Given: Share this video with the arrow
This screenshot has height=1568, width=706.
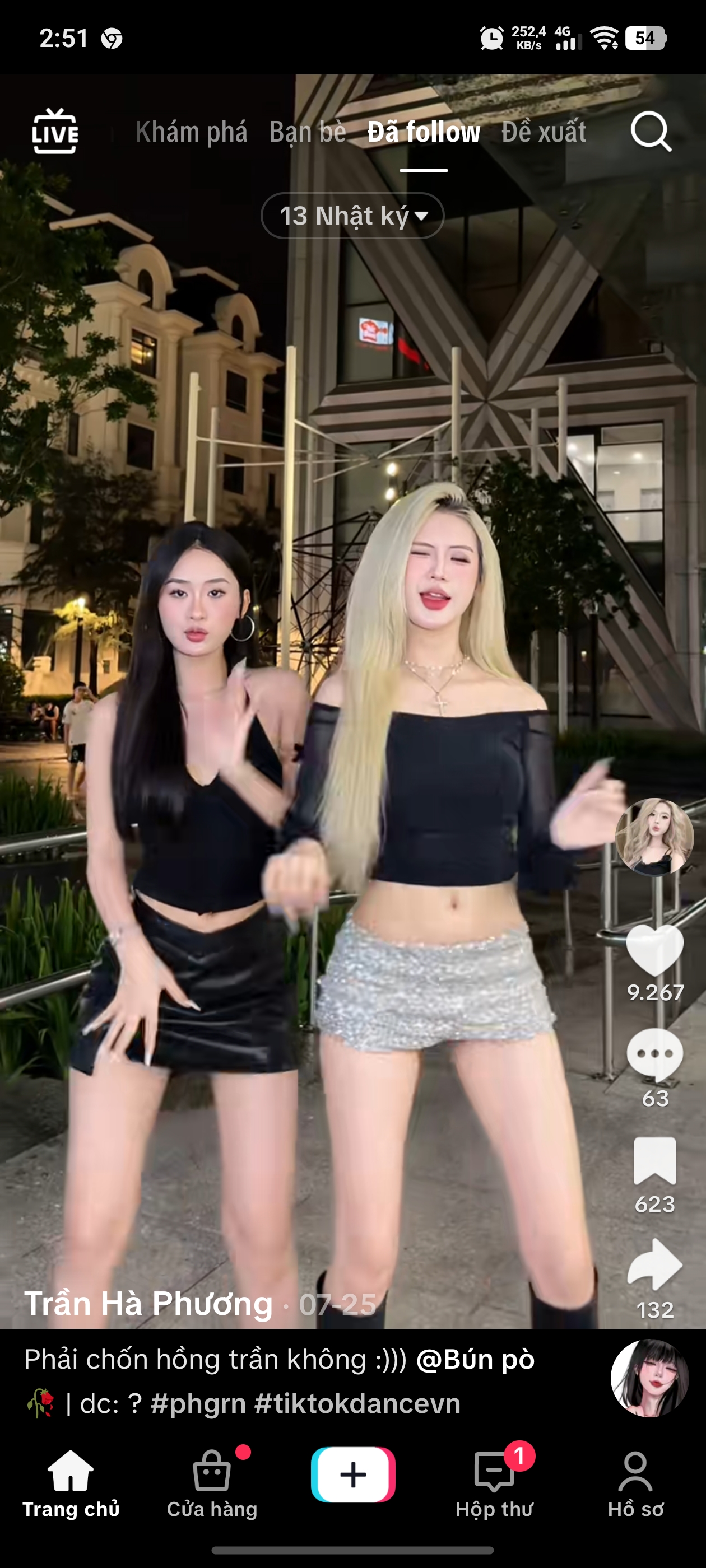Looking at the screenshot, I should (x=655, y=1266).
